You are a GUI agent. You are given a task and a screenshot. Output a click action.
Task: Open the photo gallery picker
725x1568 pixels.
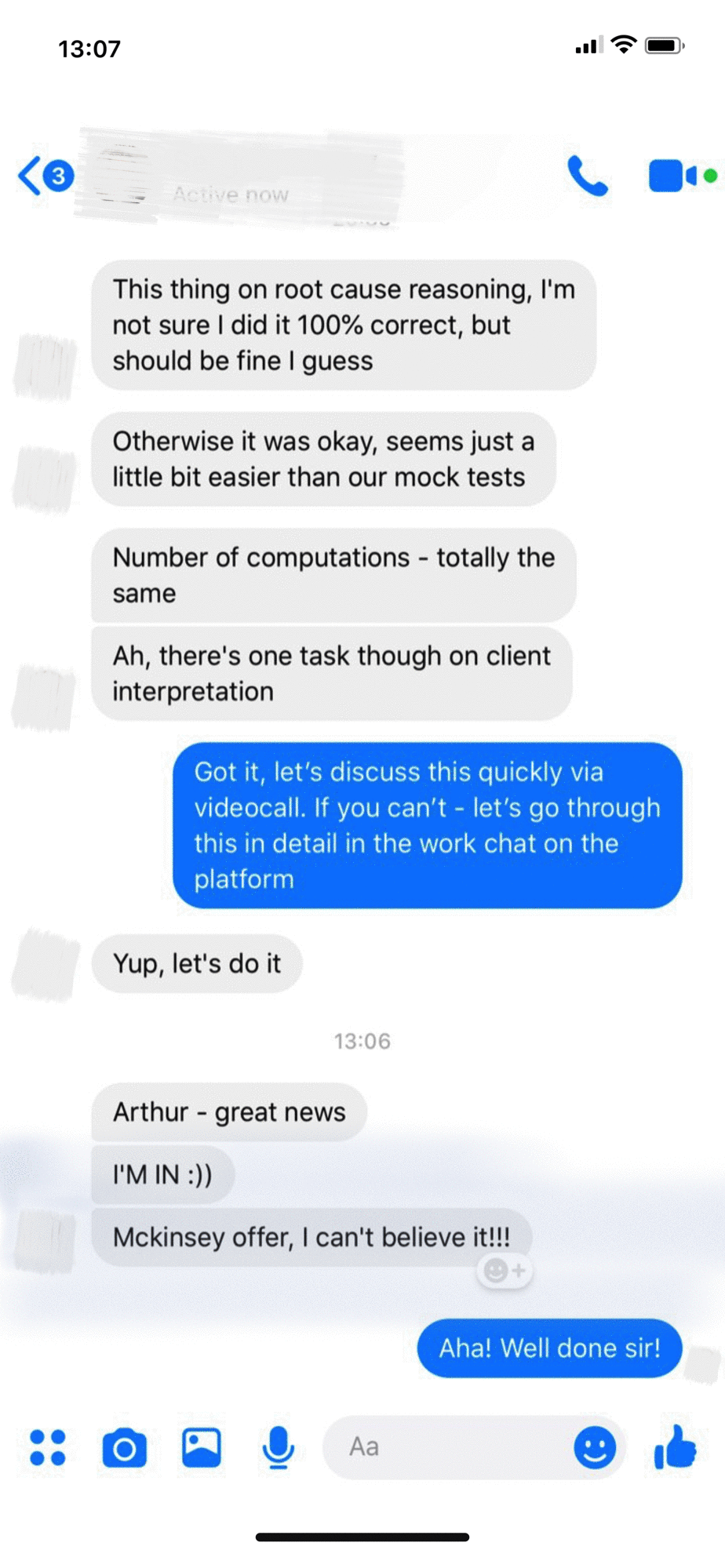click(202, 1448)
